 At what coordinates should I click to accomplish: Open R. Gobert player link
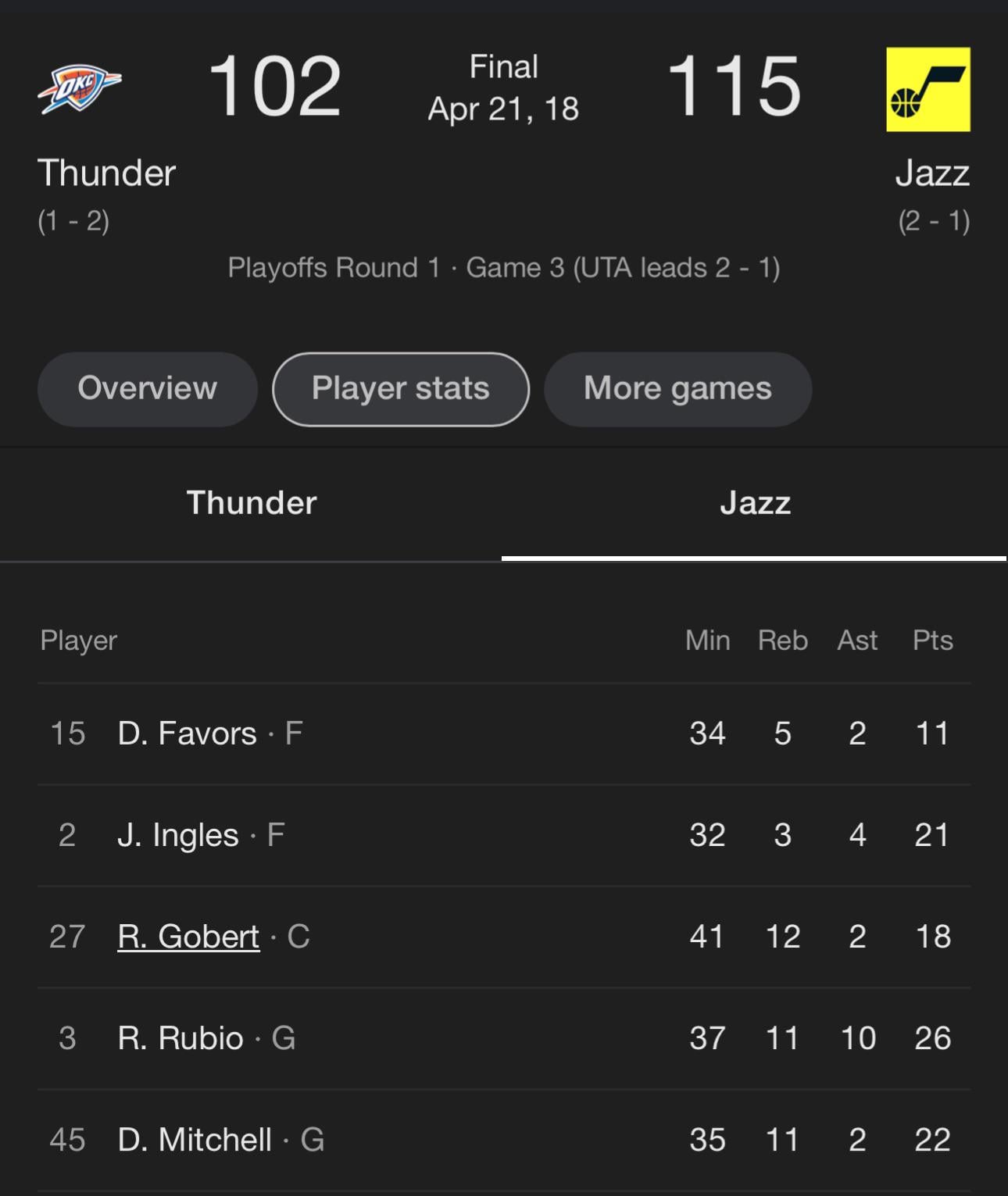[188, 937]
